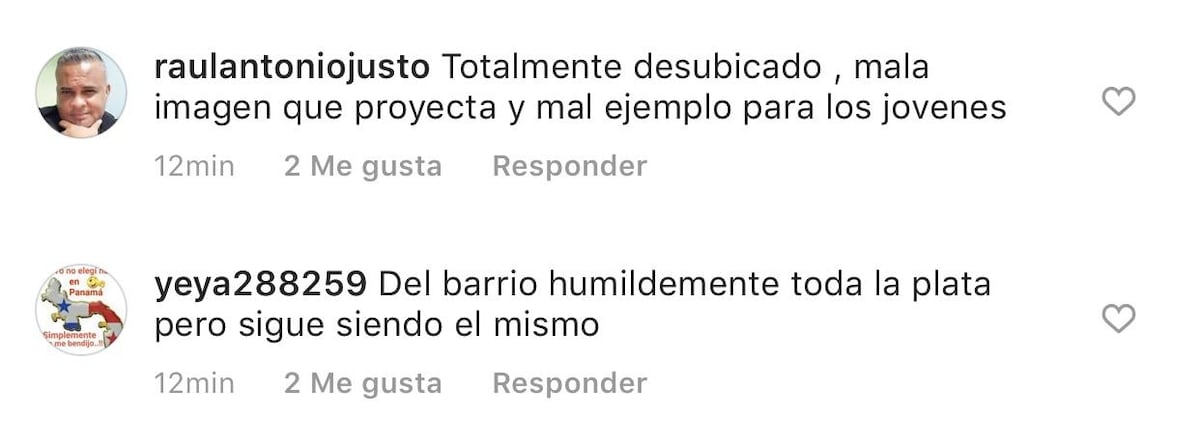Reply to yeya288259's comment
Viewport: 1200px width, 446px height.
click(x=569, y=383)
